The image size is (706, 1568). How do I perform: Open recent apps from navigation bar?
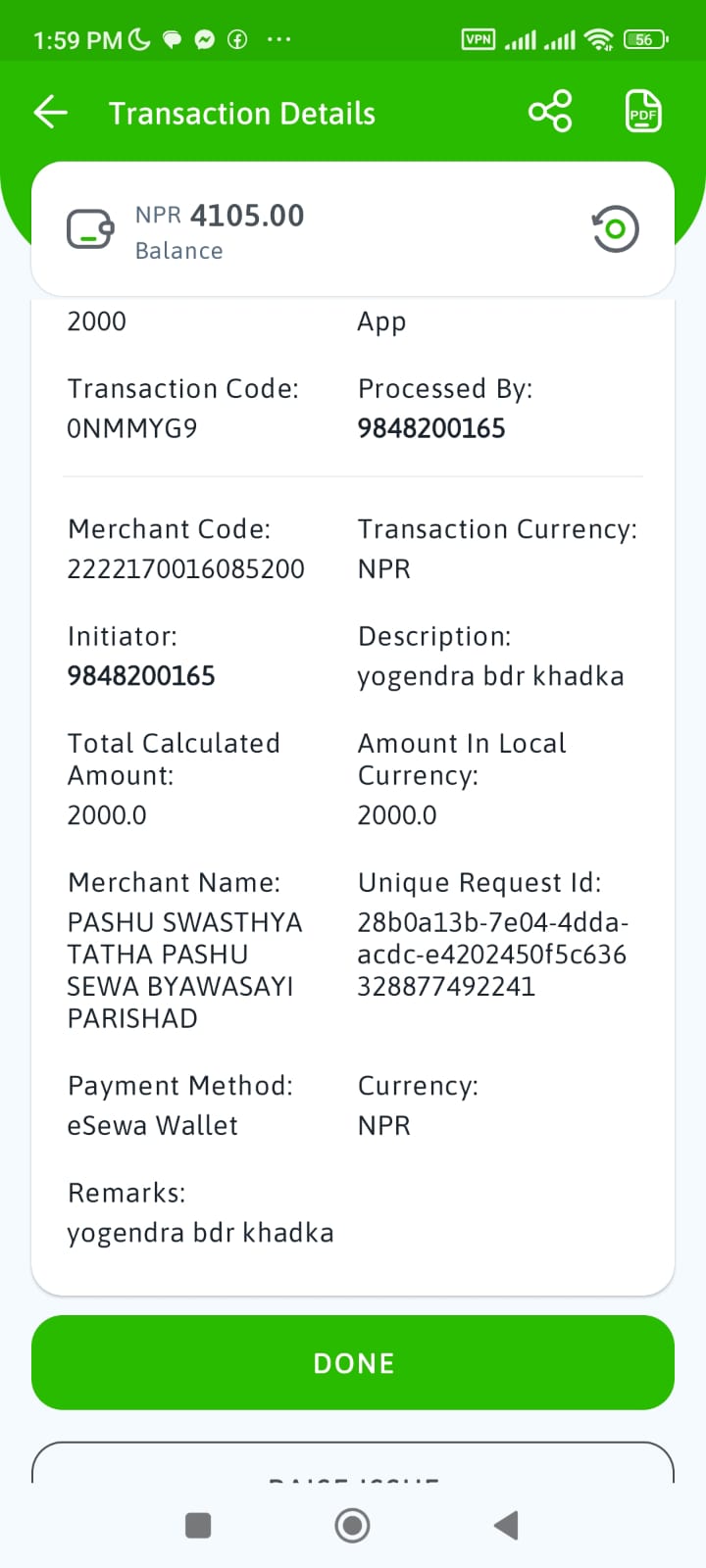click(x=198, y=1525)
